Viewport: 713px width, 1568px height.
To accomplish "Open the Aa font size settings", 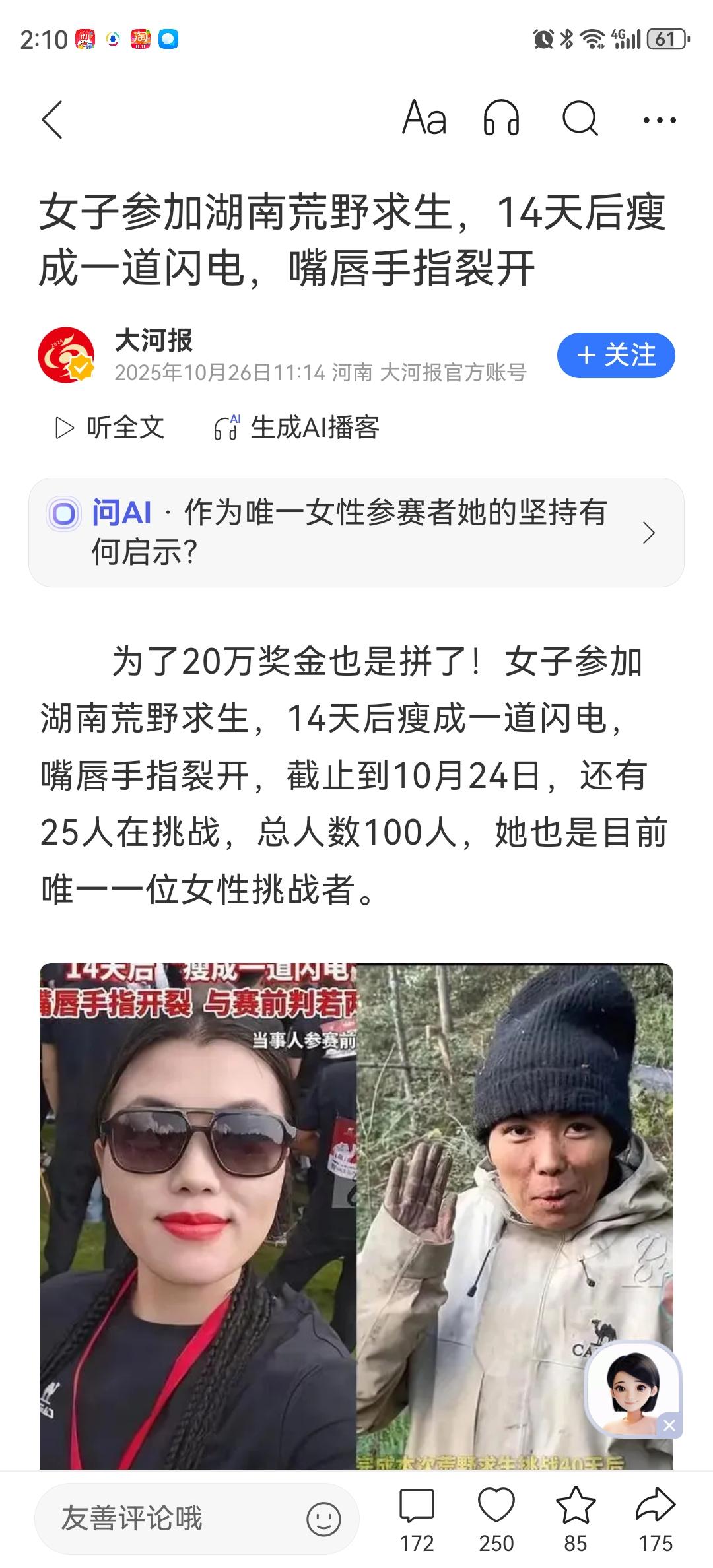I will coord(424,119).
